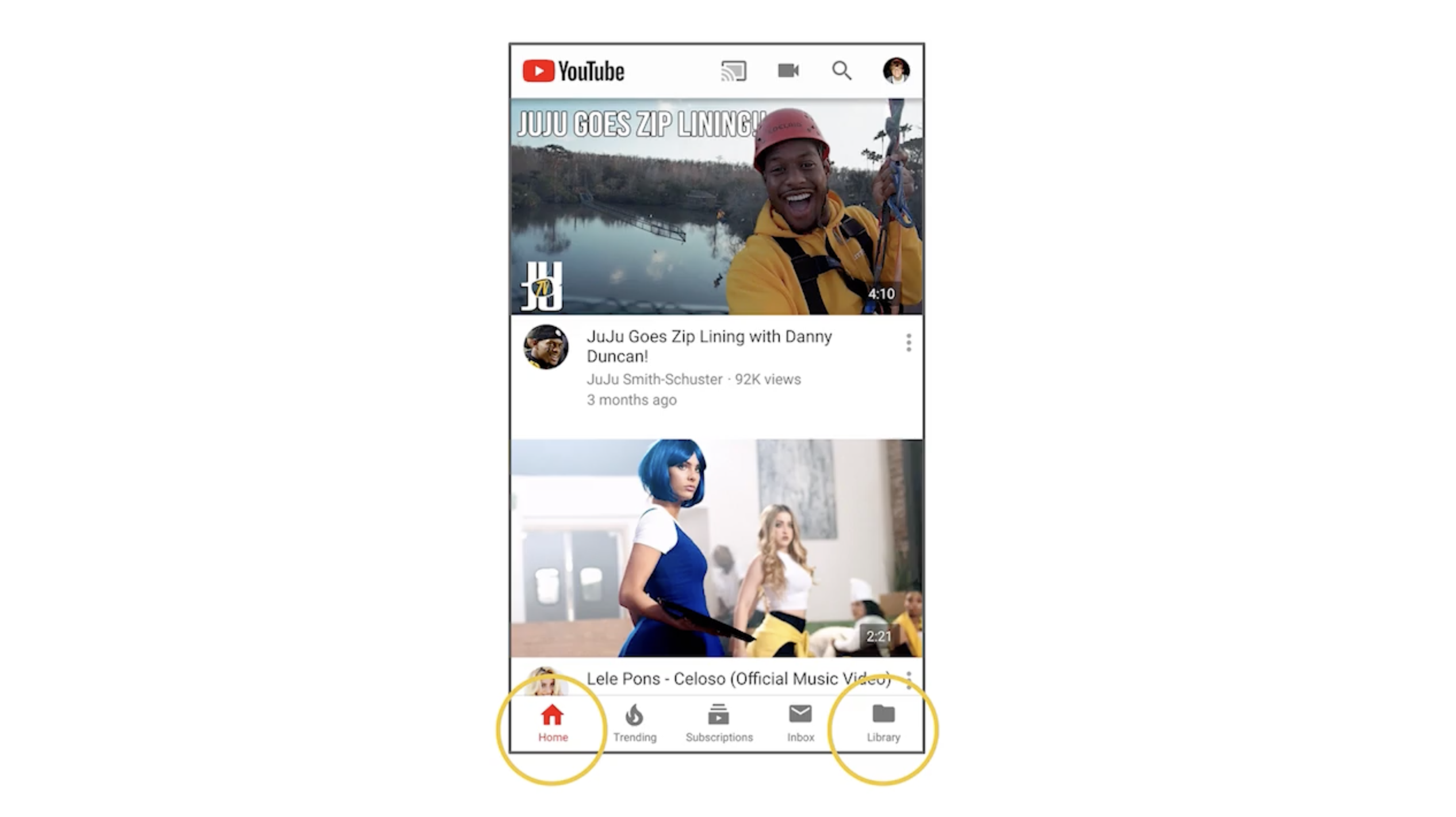Open the cast to device icon
The height and width of the screenshot is (817, 1456).
point(733,71)
